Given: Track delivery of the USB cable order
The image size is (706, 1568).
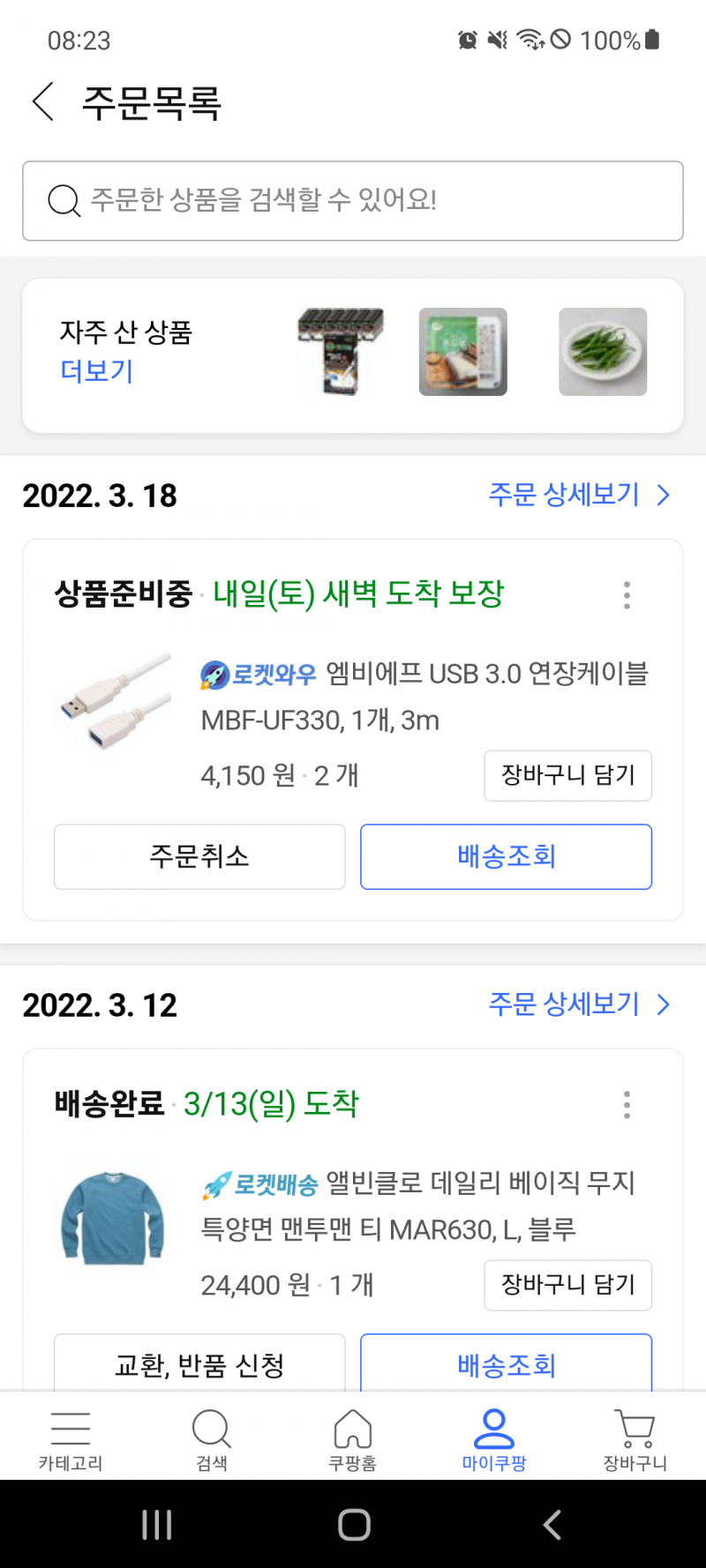Looking at the screenshot, I should [506, 856].
